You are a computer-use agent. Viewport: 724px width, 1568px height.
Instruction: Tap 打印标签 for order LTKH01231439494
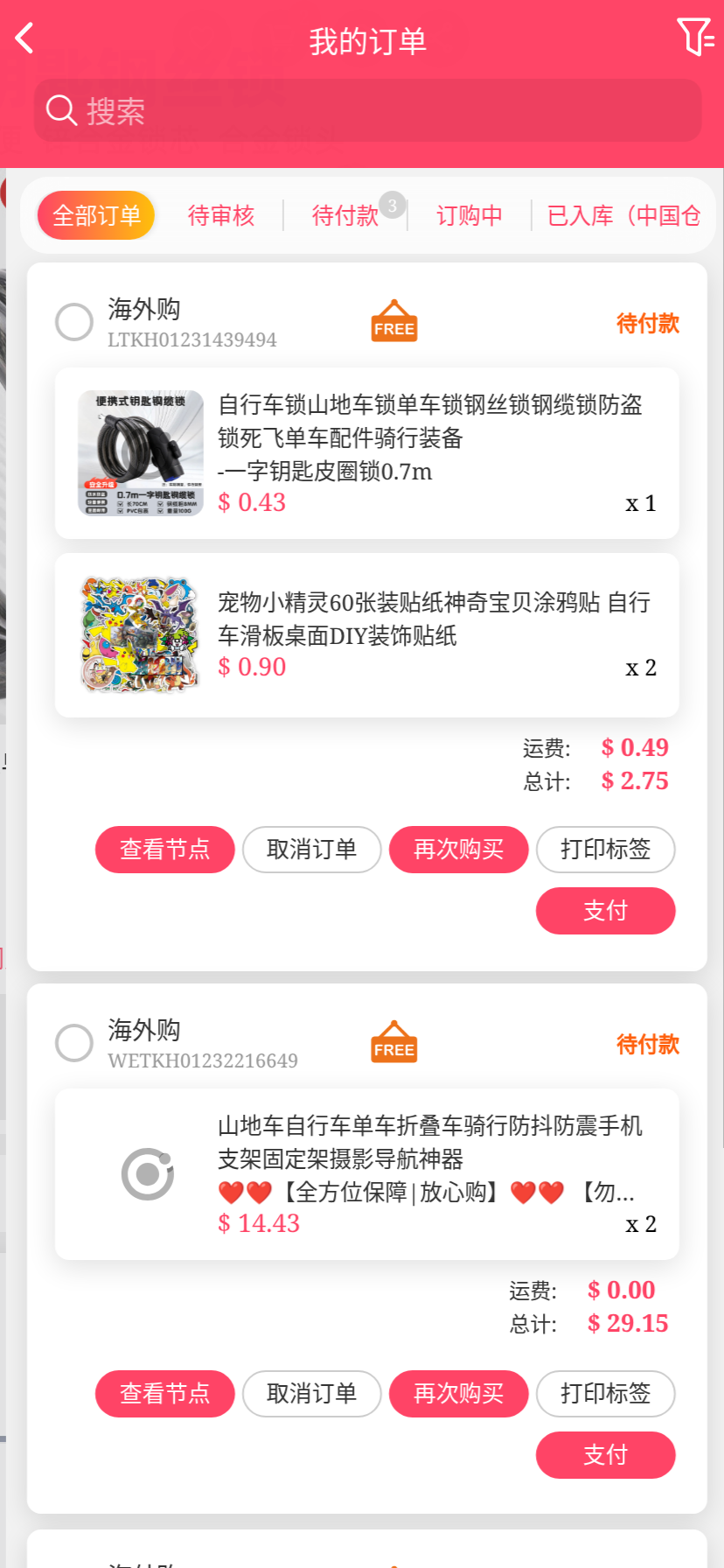point(606,850)
